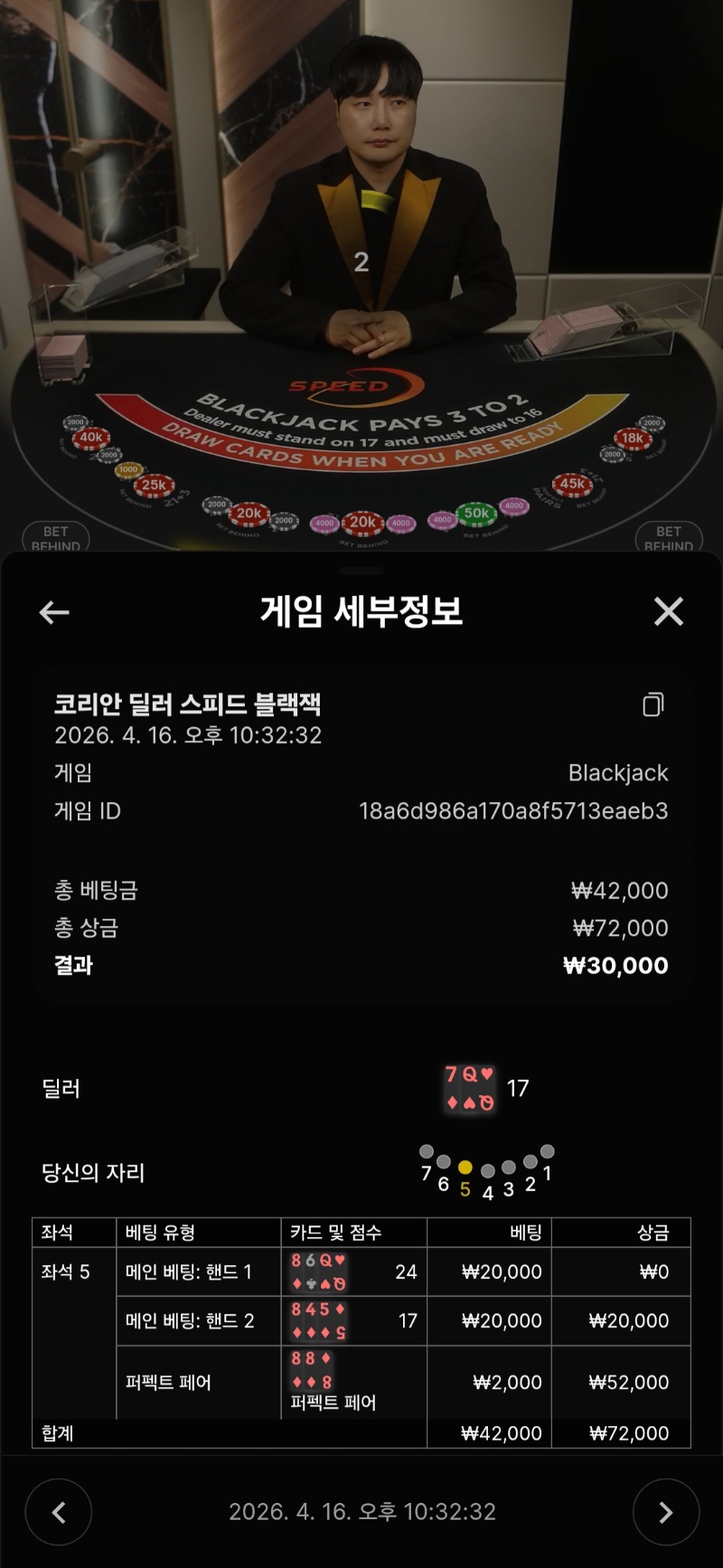Copy the game ID
This screenshot has width=723, height=1568.
tap(653, 704)
